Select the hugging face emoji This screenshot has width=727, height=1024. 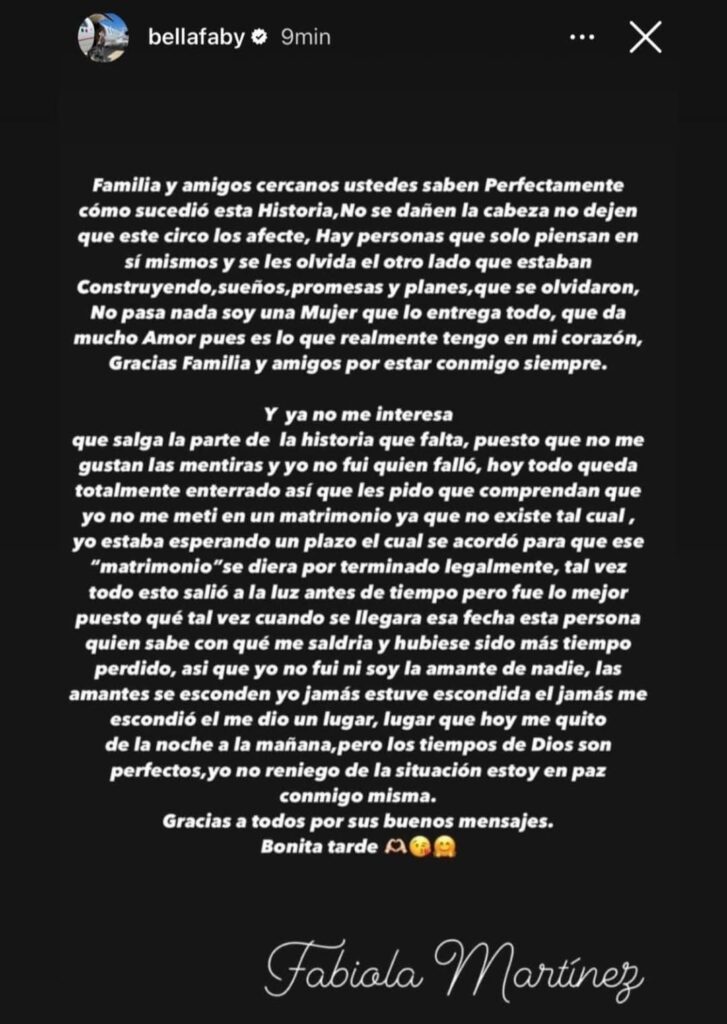pos(446,849)
